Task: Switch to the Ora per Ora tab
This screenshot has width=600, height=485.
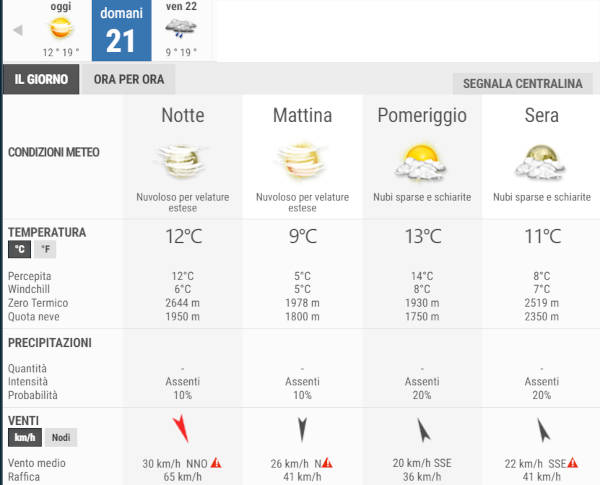Action: click(x=128, y=80)
